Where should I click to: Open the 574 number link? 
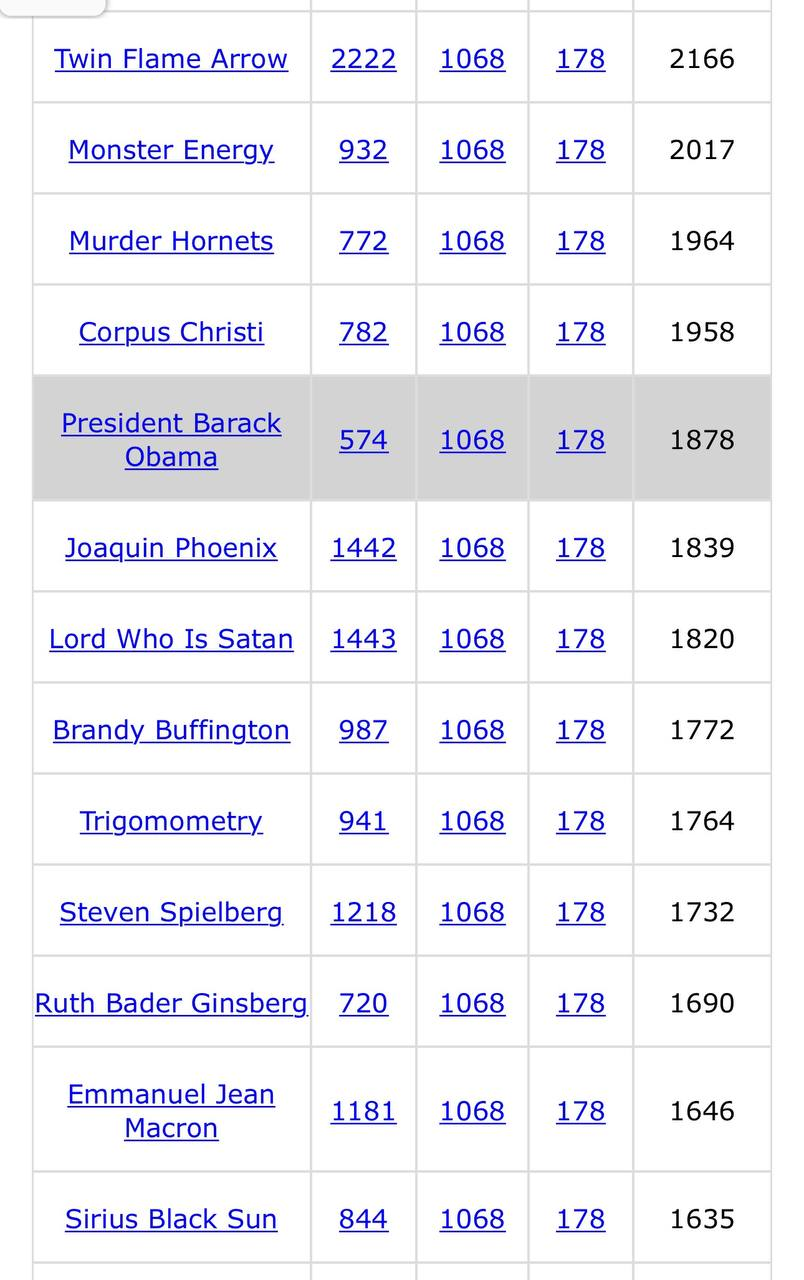tap(363, 440)
